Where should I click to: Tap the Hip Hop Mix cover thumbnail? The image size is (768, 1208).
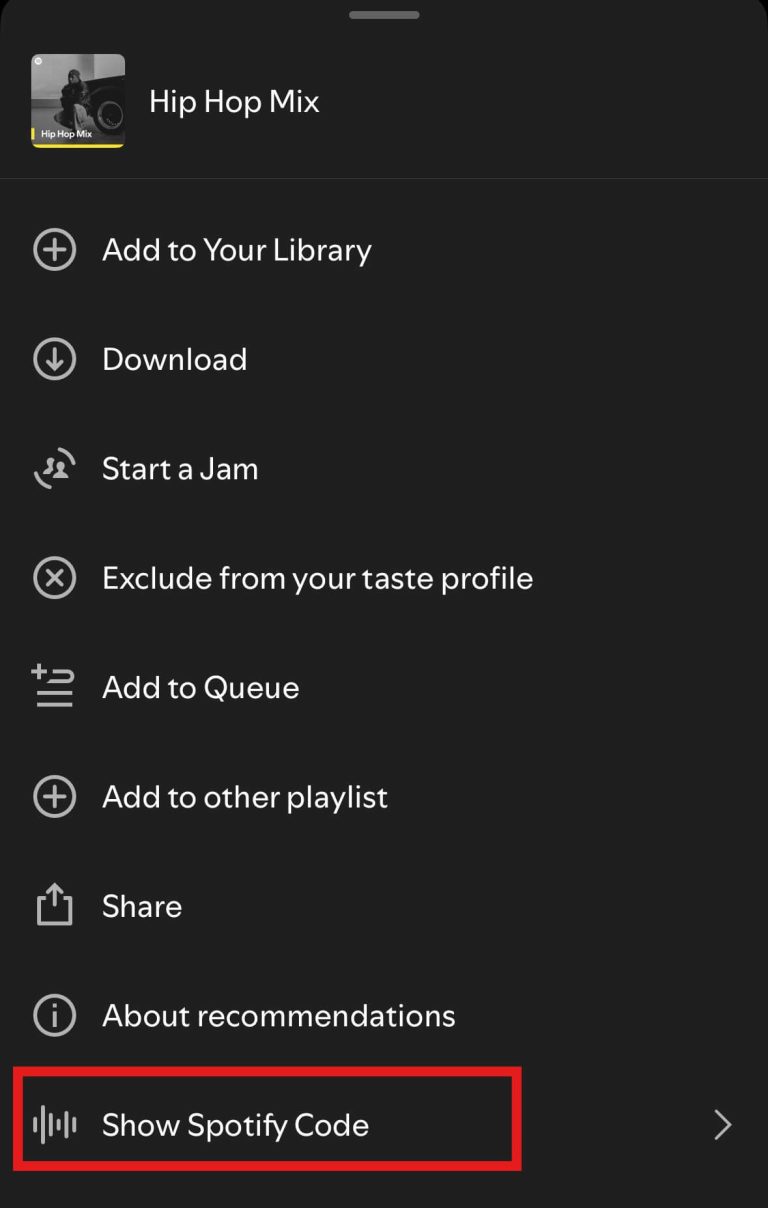pos(77,101)
